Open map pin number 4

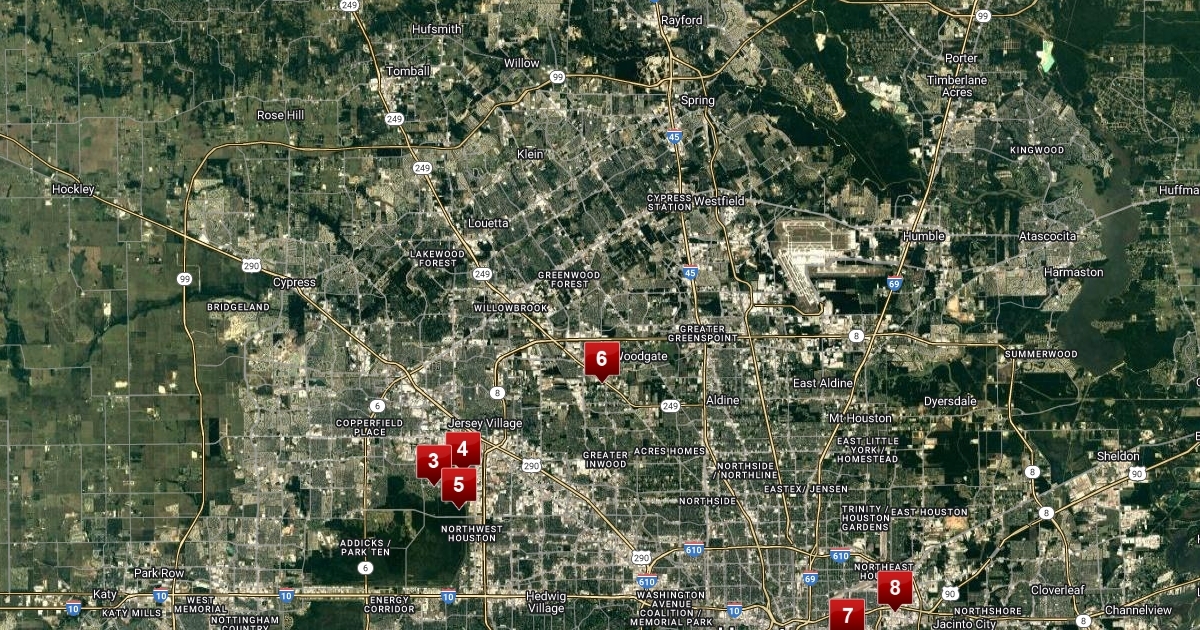(x=463, y=449)
